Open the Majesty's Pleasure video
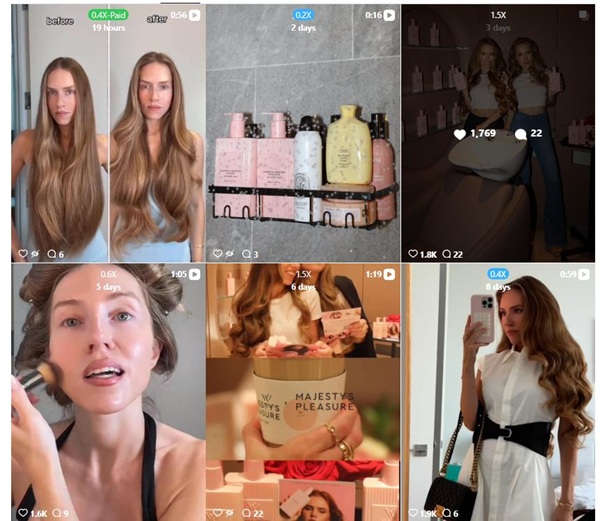 302,390
